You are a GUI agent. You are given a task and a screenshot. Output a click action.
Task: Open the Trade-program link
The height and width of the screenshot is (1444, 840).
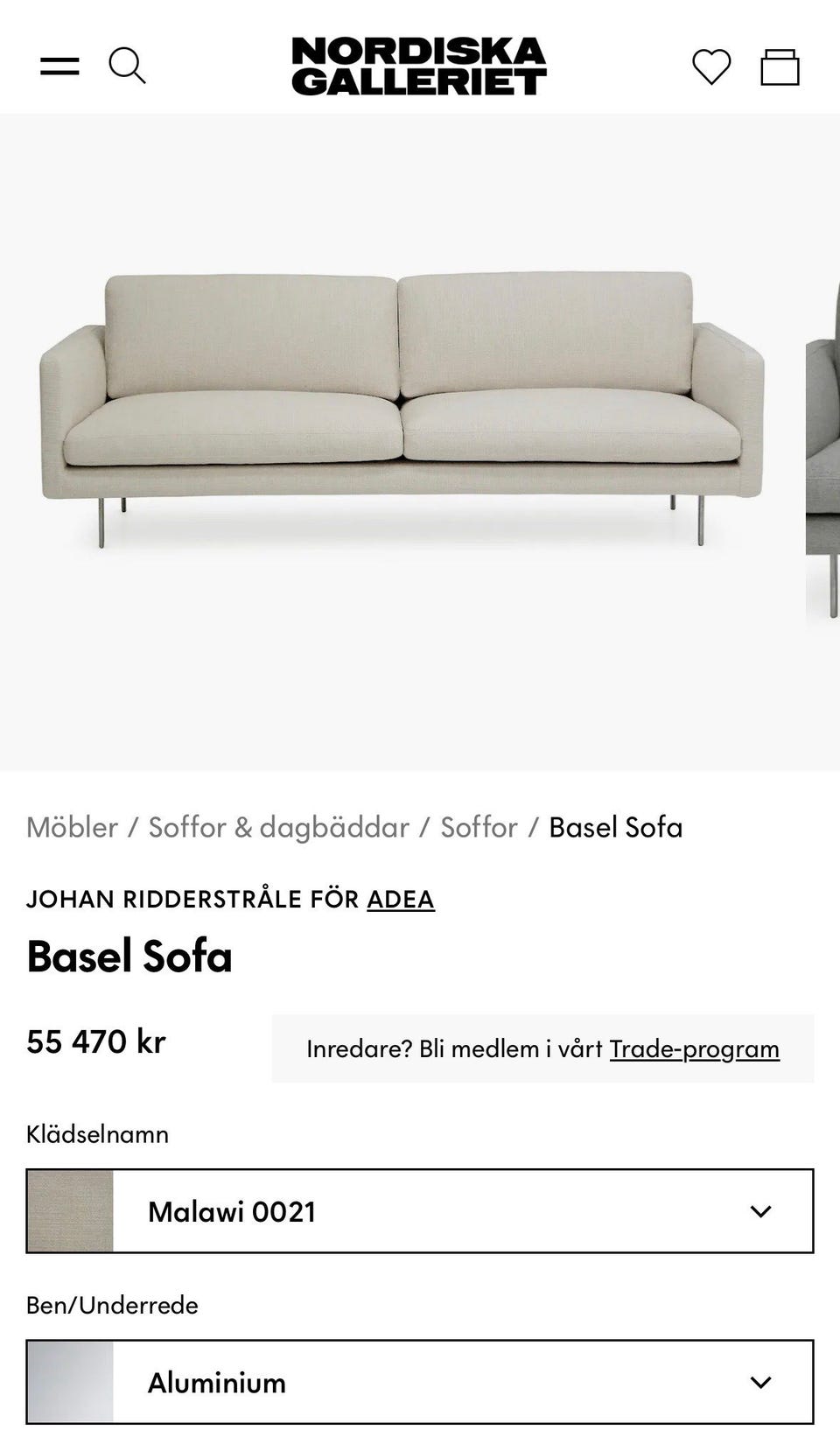(x=694, y=1047)
